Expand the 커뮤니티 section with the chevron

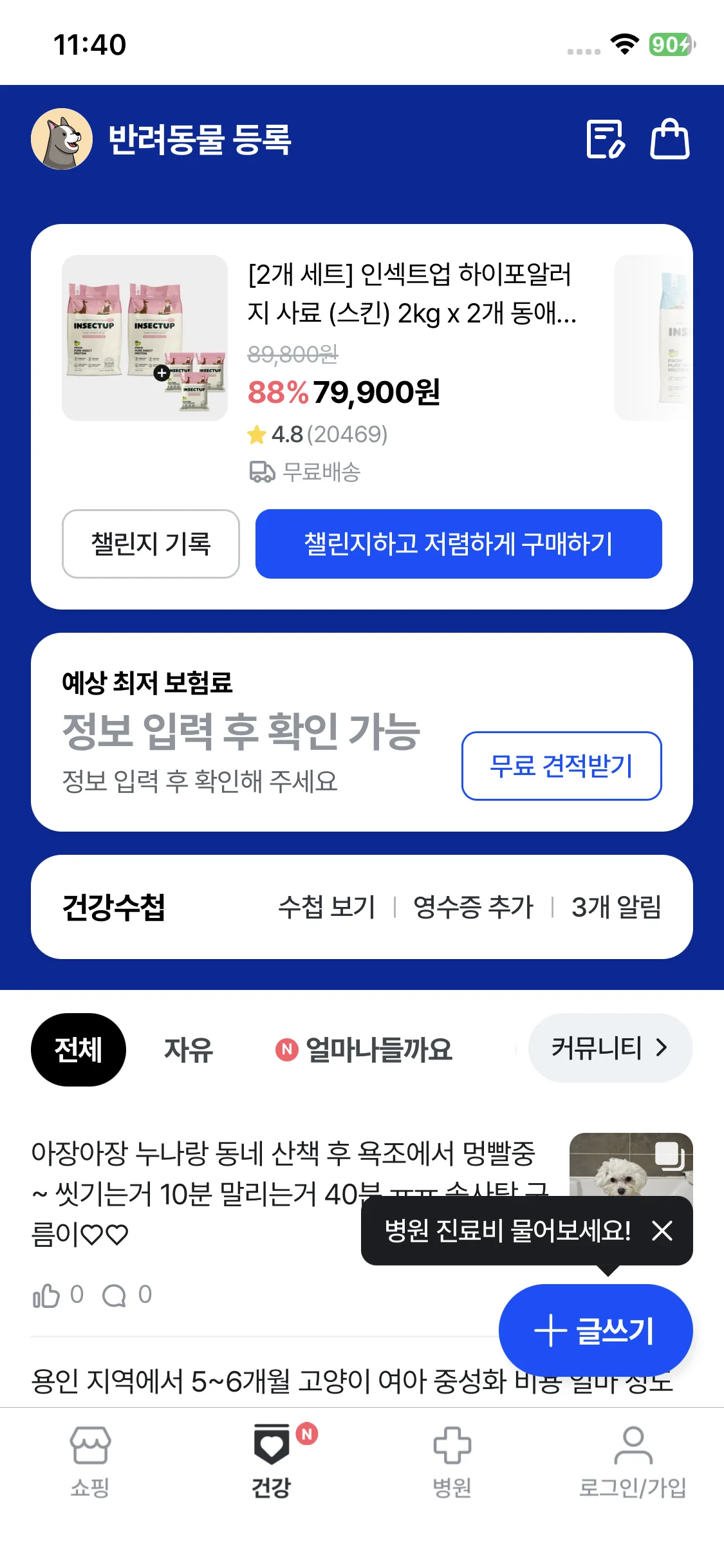(x=662, y=1048)
